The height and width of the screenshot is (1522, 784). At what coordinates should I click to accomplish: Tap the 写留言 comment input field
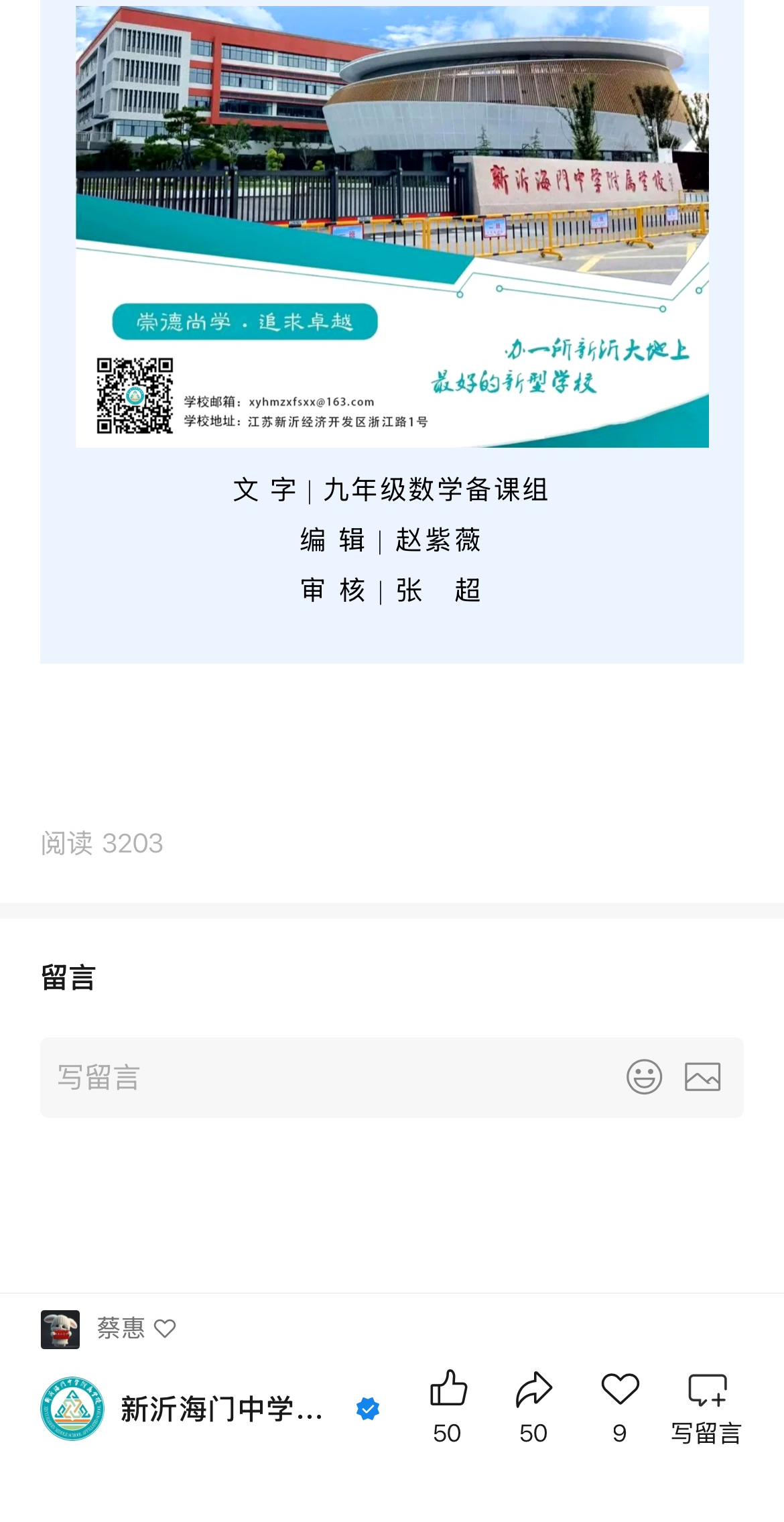322,1077
